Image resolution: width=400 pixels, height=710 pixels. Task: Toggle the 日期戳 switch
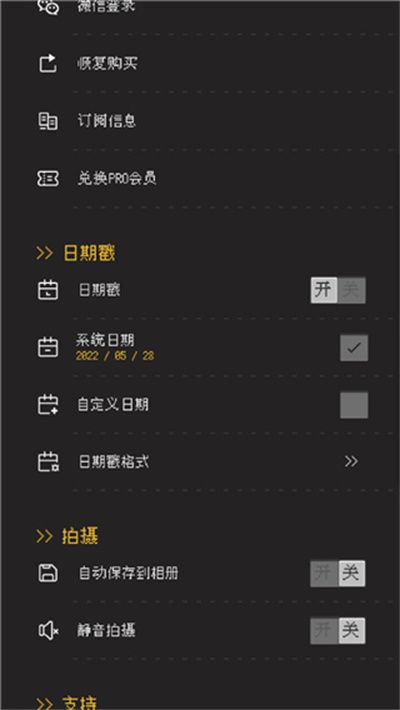pyautogui.click(x=338, y=290)
